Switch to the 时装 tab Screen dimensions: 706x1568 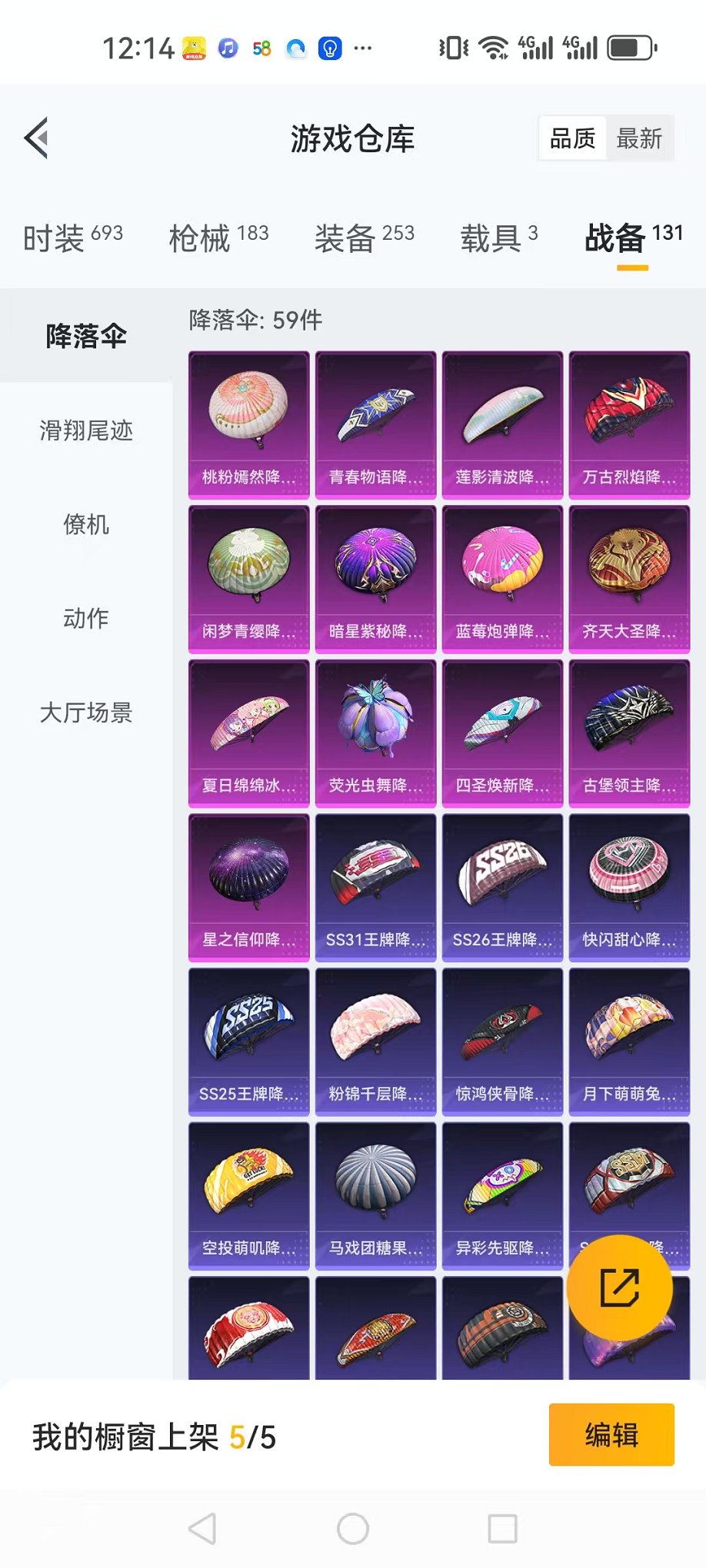pyautogui.click(x=72, y=238)
